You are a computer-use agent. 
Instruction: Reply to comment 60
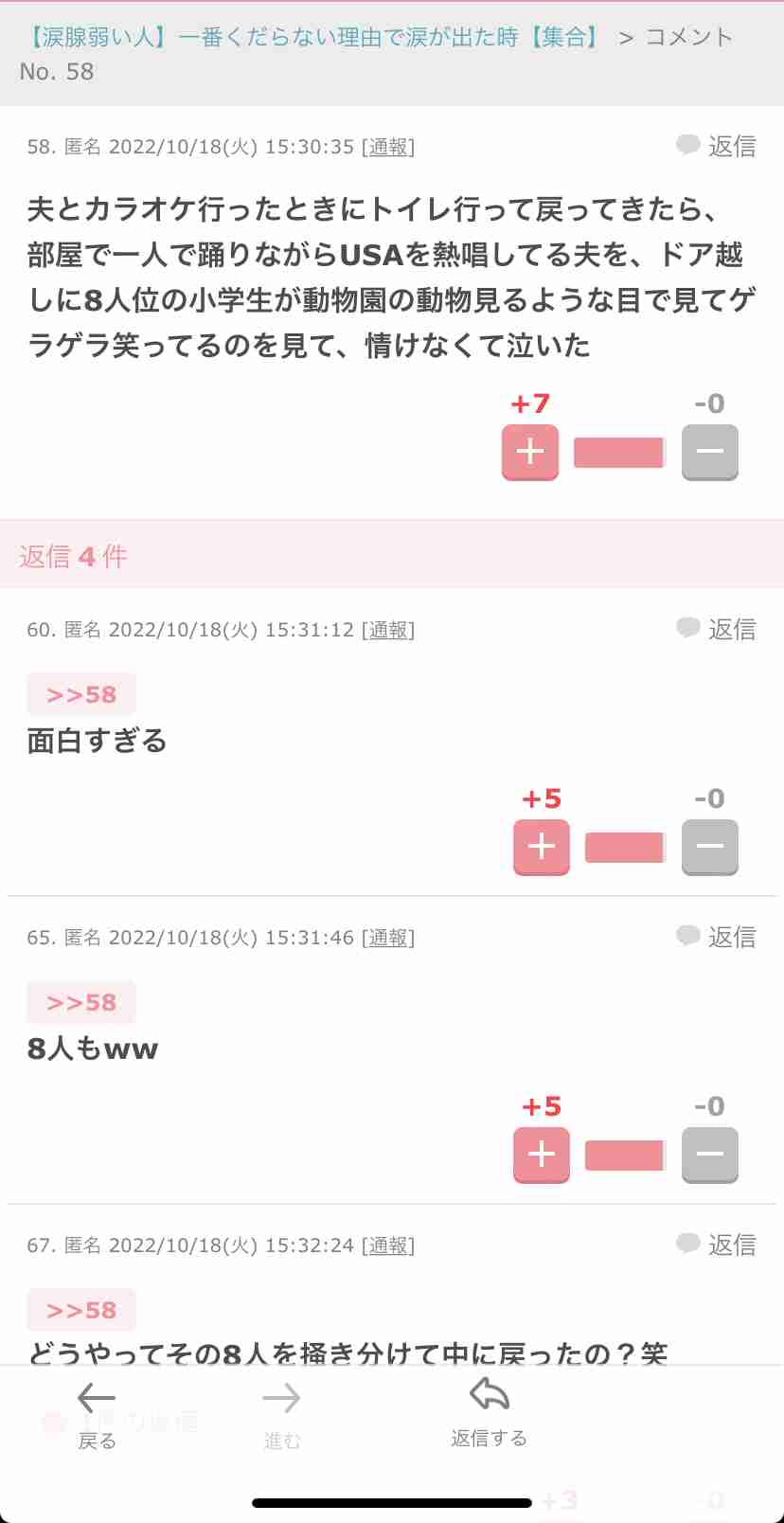tap(716, 629)
